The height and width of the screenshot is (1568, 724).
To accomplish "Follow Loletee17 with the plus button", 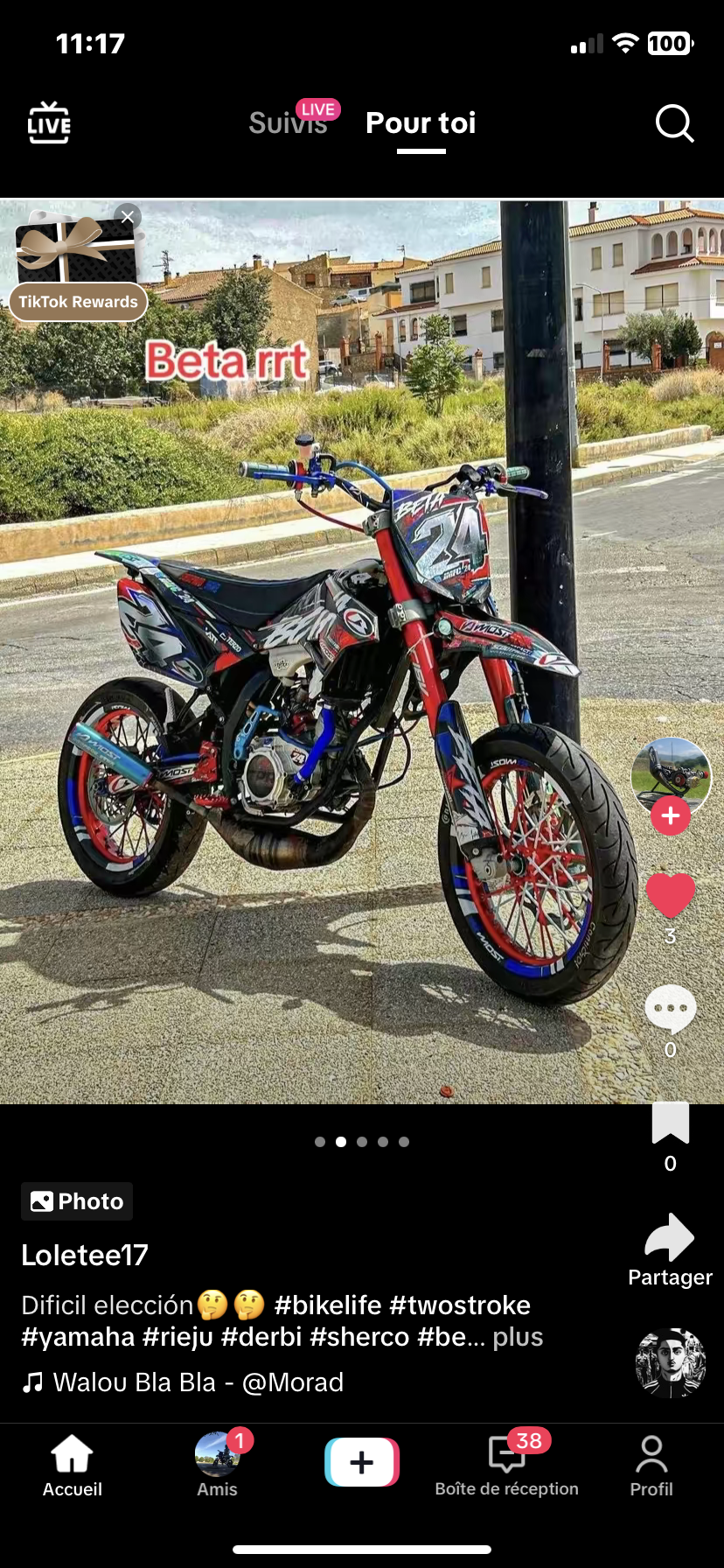I will (x=671, y=815).
